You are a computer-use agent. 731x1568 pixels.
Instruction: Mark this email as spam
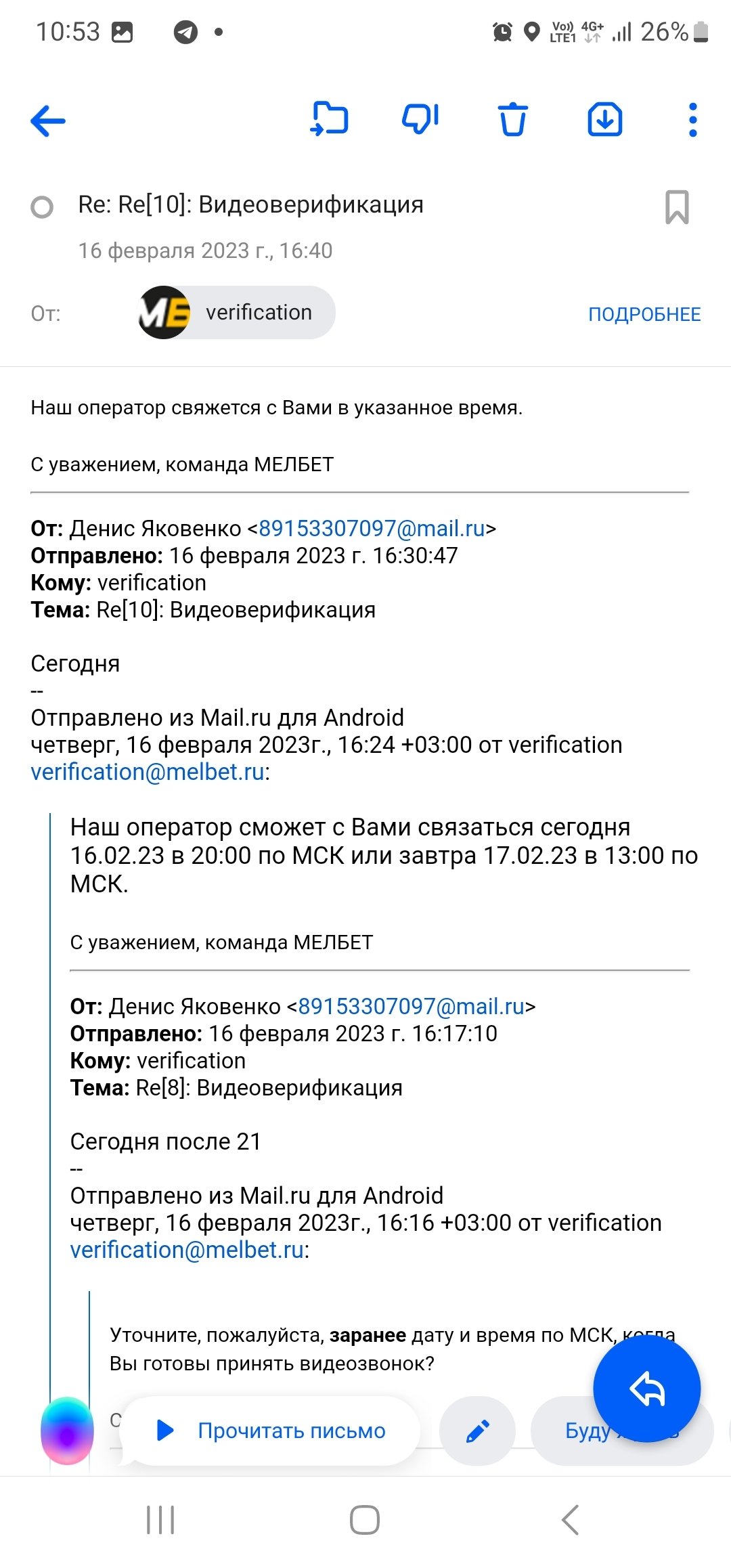421,120
